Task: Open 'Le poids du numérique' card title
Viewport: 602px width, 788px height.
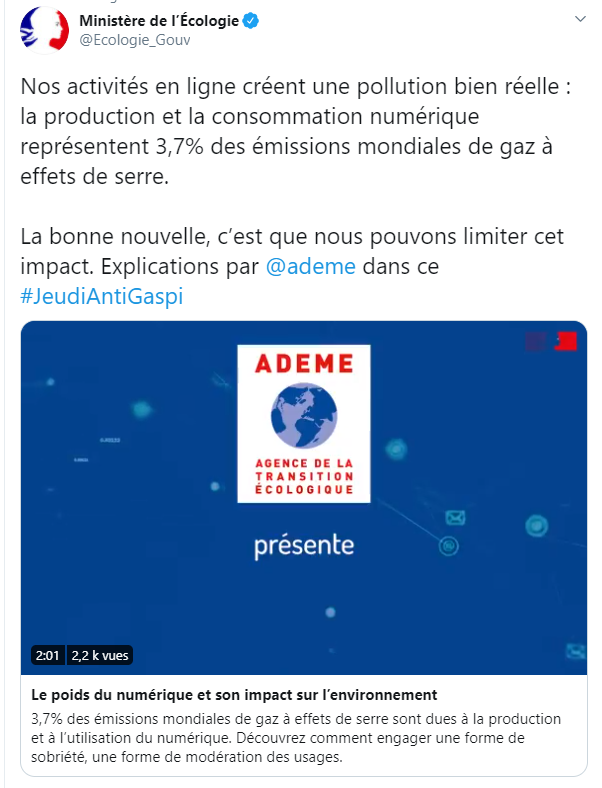Action: pos(235,694)
